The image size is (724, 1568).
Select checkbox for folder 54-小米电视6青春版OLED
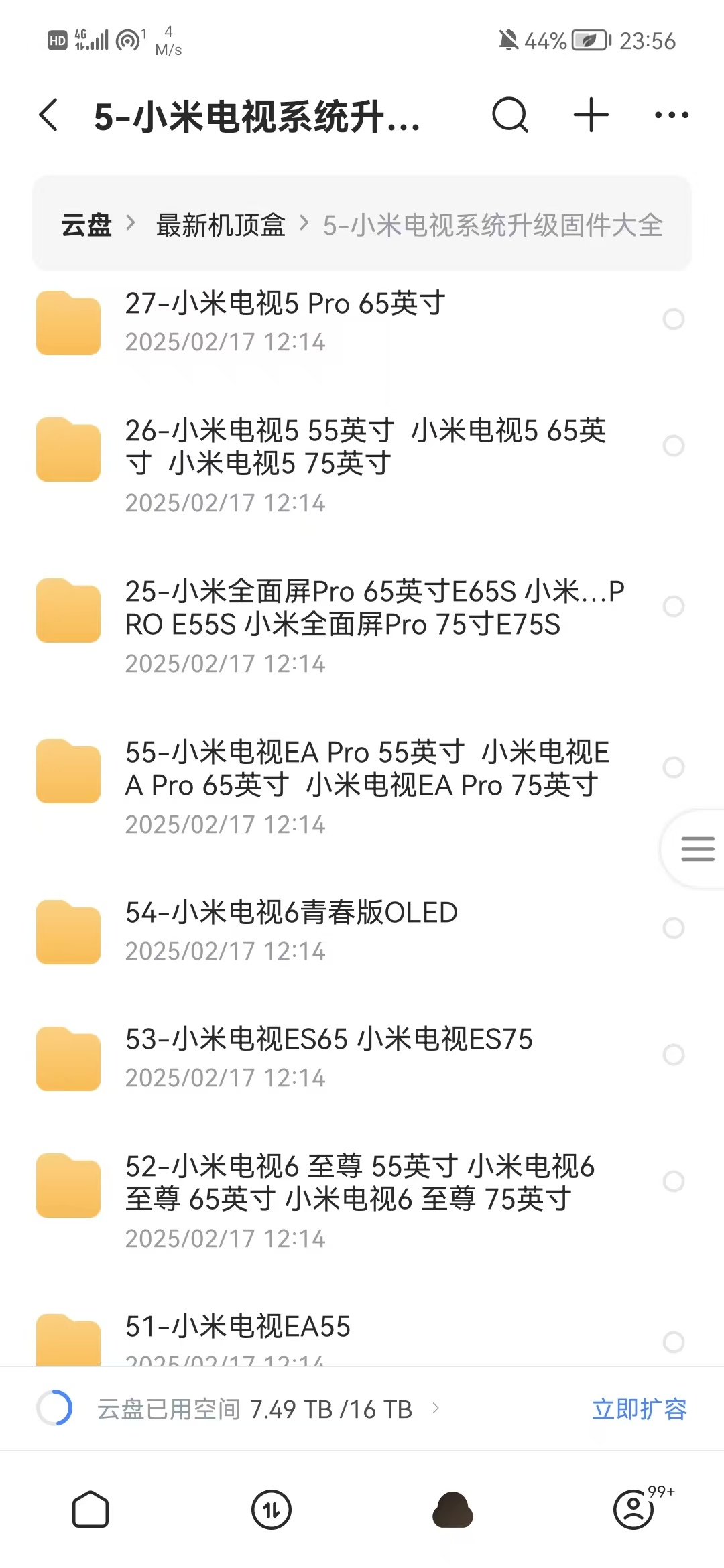674,928
